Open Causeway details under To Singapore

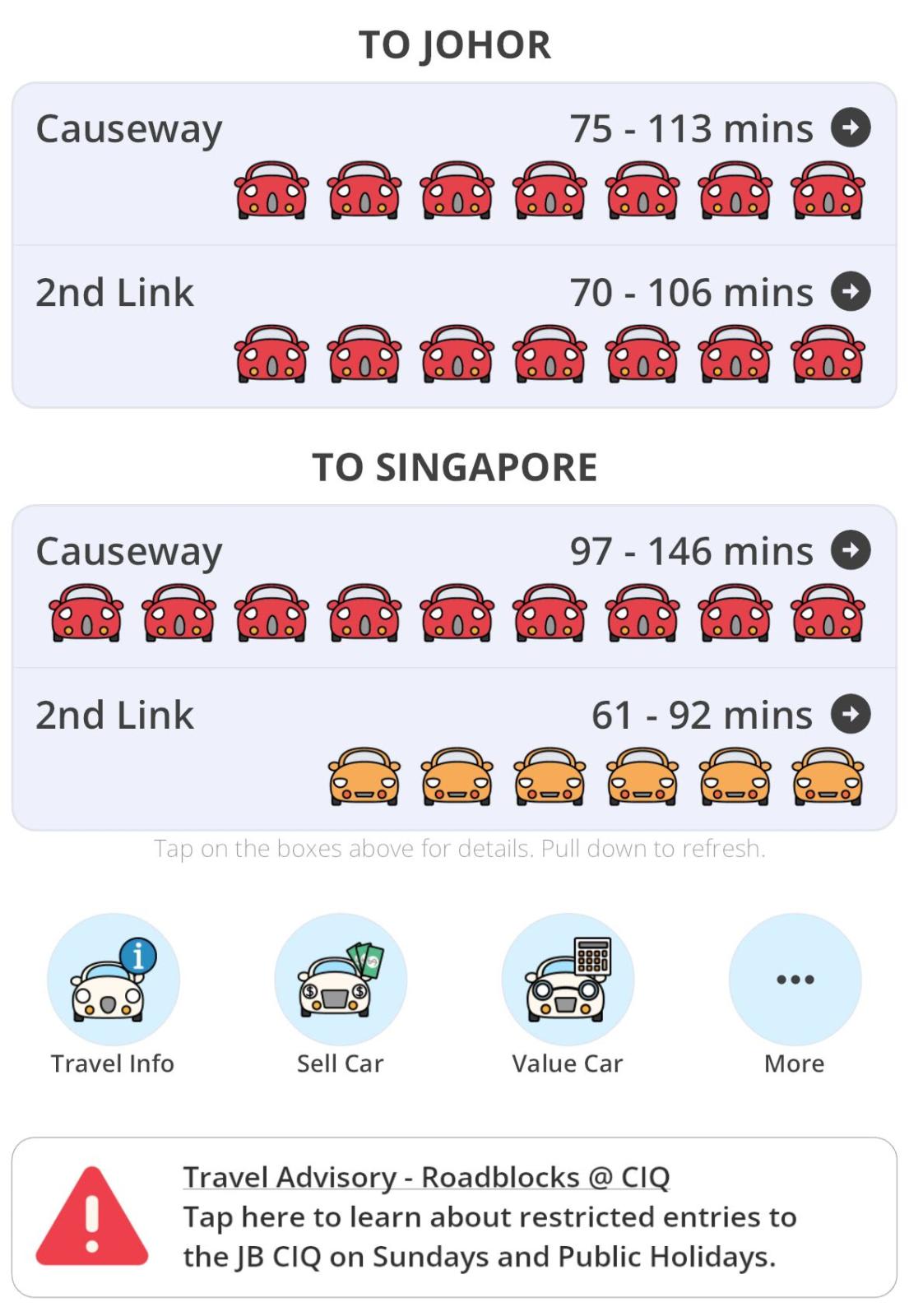tap(851, 550)
